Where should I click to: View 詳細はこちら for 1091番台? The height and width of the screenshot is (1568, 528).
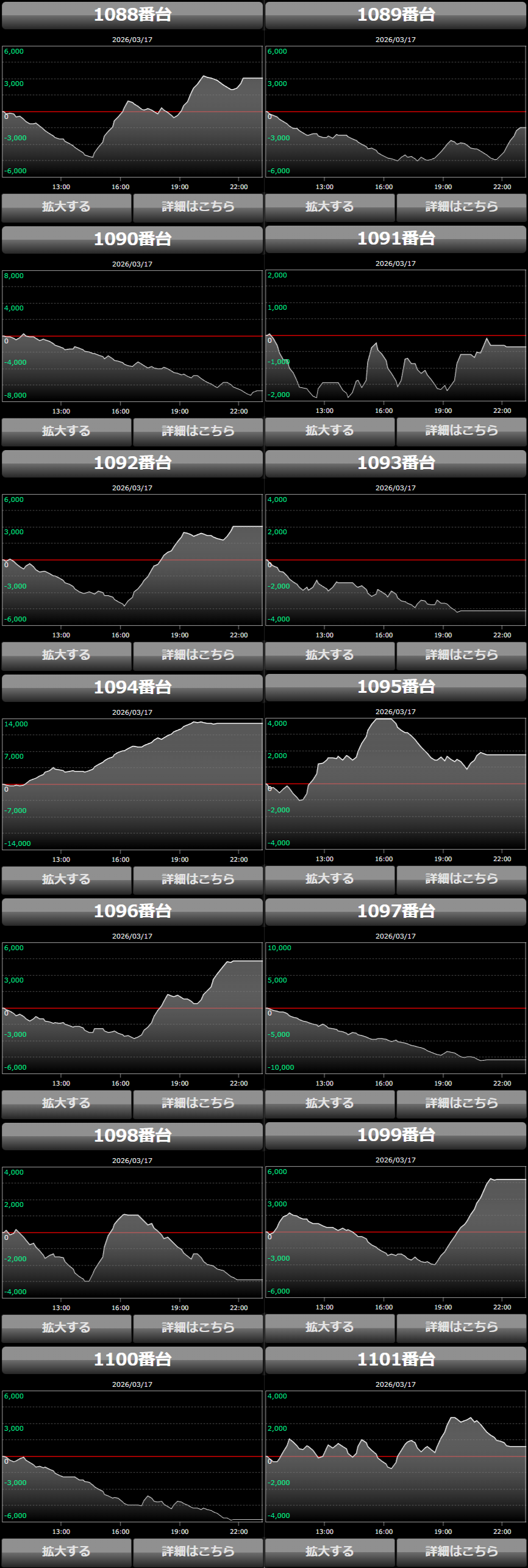[x=461, y=431]
